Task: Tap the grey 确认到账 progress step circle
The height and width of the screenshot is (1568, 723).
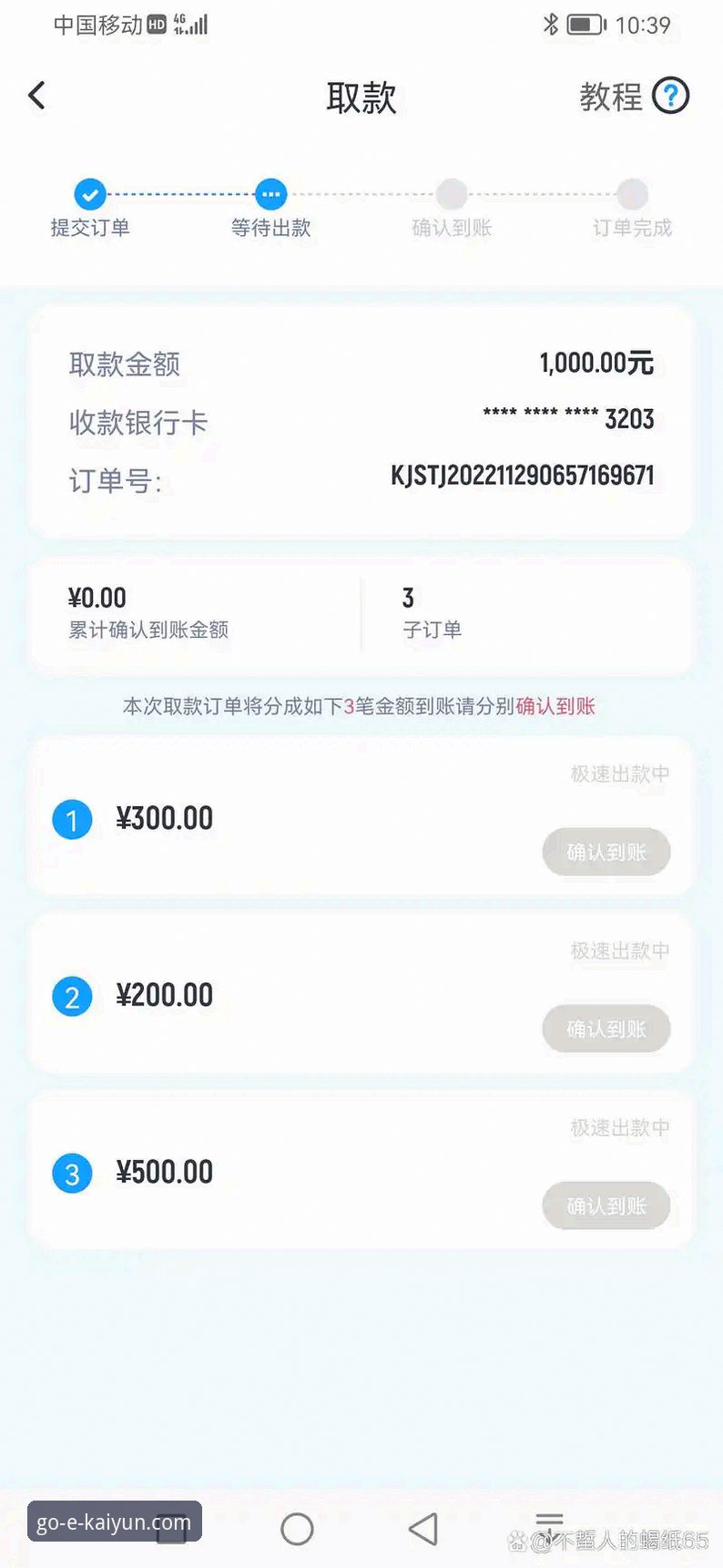Action: 453,194
